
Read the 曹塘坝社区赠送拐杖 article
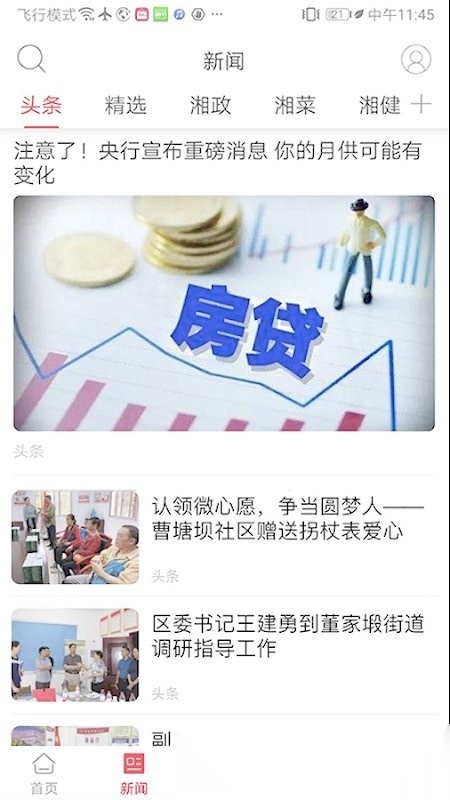coord(224,537)
